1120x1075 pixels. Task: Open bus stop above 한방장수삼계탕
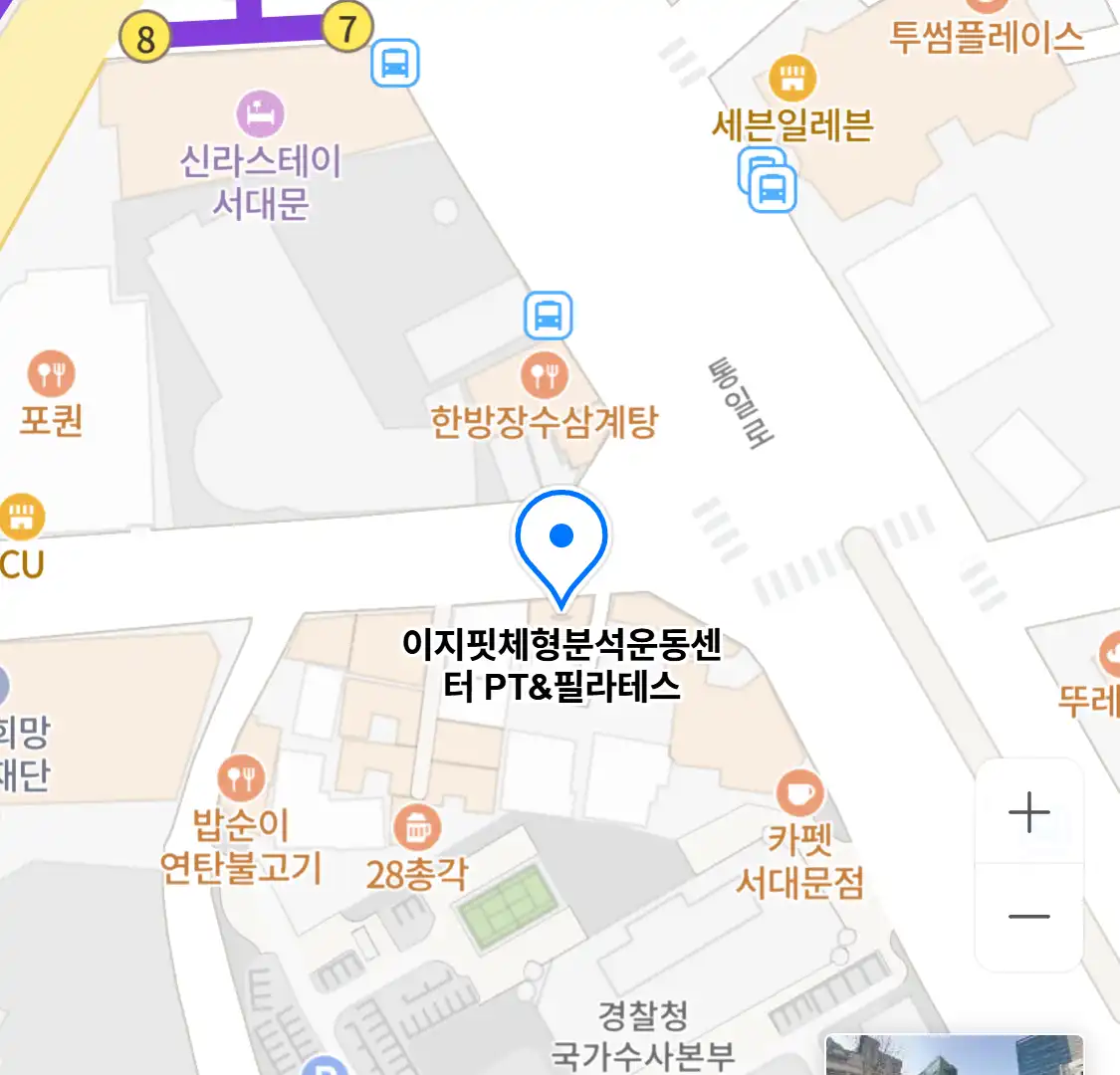(x=549, y=316)
